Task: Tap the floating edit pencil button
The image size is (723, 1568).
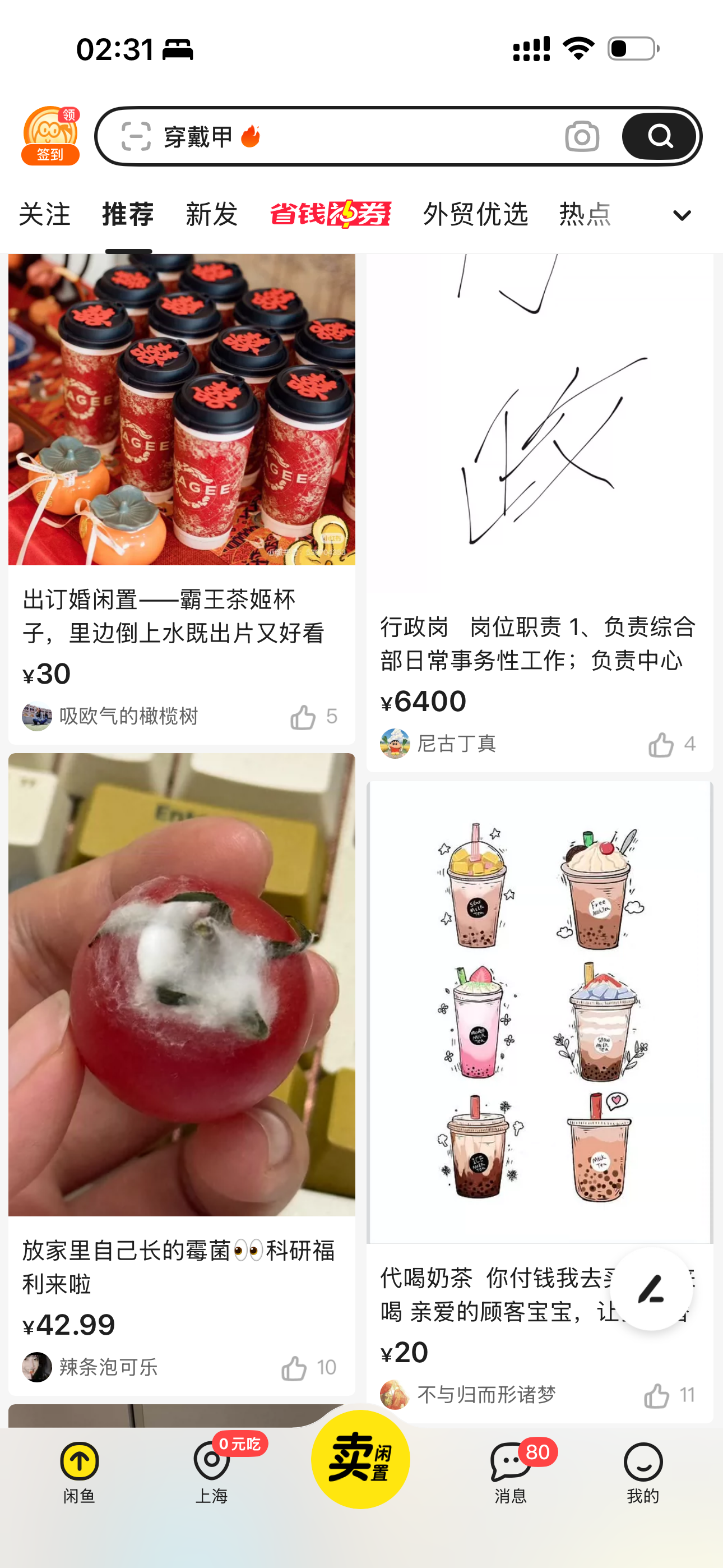Action: click(651, 1289)
